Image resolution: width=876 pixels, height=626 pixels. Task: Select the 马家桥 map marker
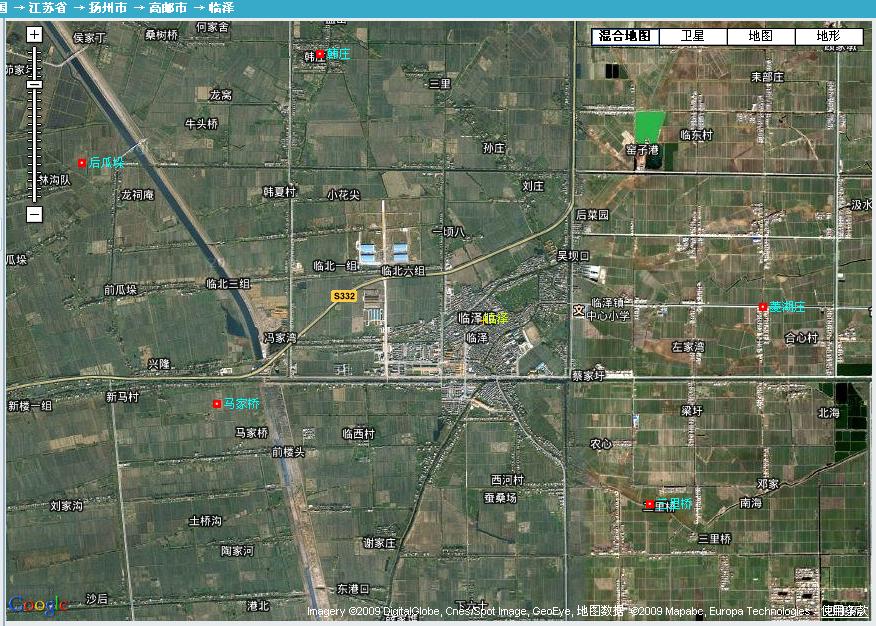217,404
